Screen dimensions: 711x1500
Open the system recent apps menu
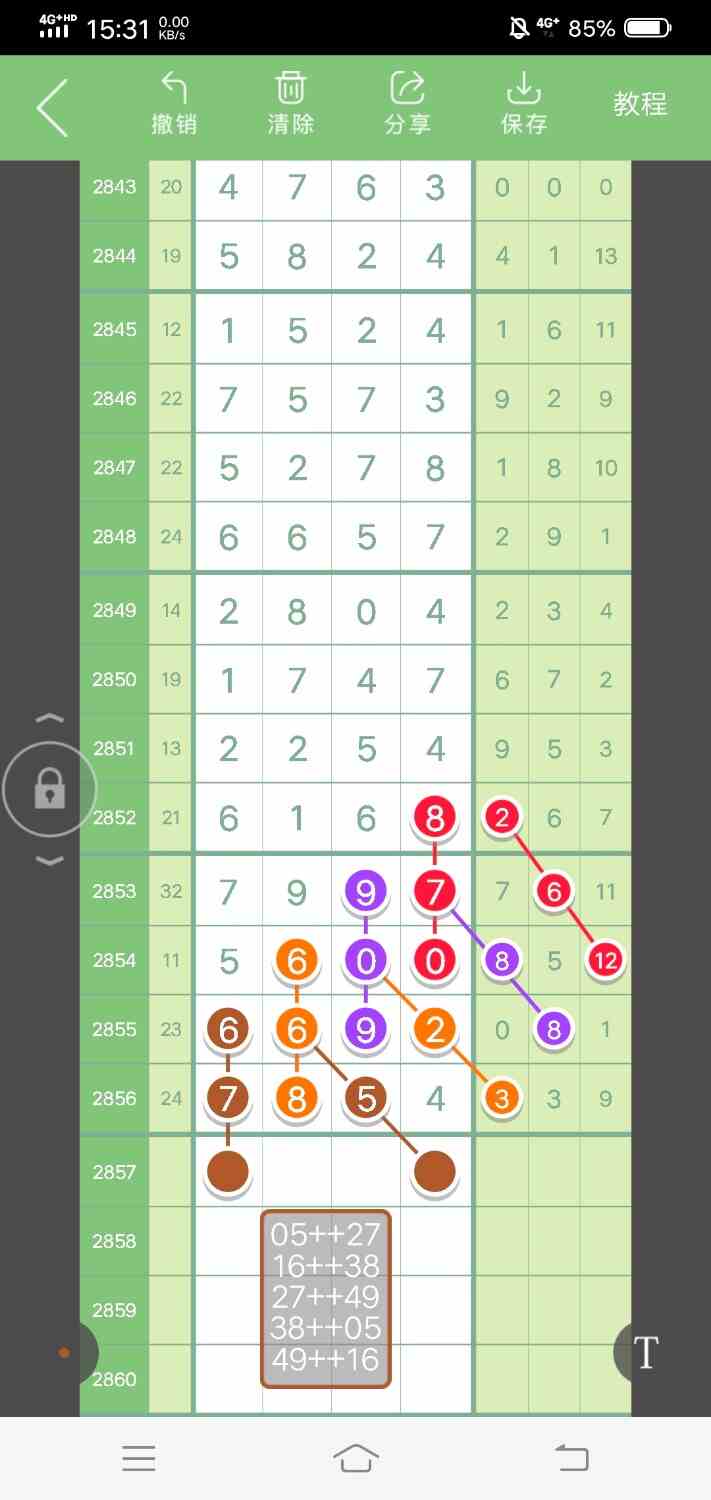coord(139,1458)
